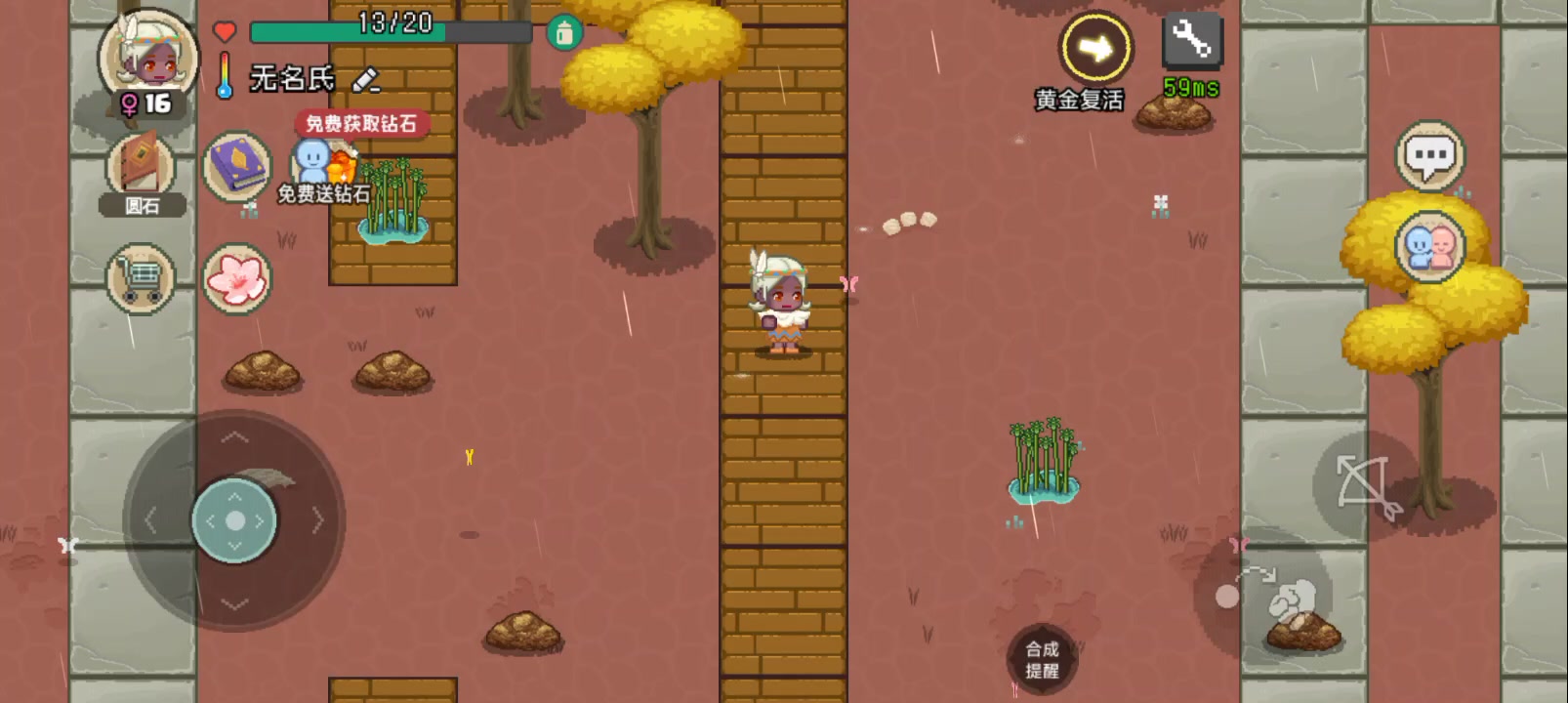The width and height of the screenshot is (1568, 703).
Task: Fire the bow attack button
Action: pyautogui.click(x=1364, y=485)
